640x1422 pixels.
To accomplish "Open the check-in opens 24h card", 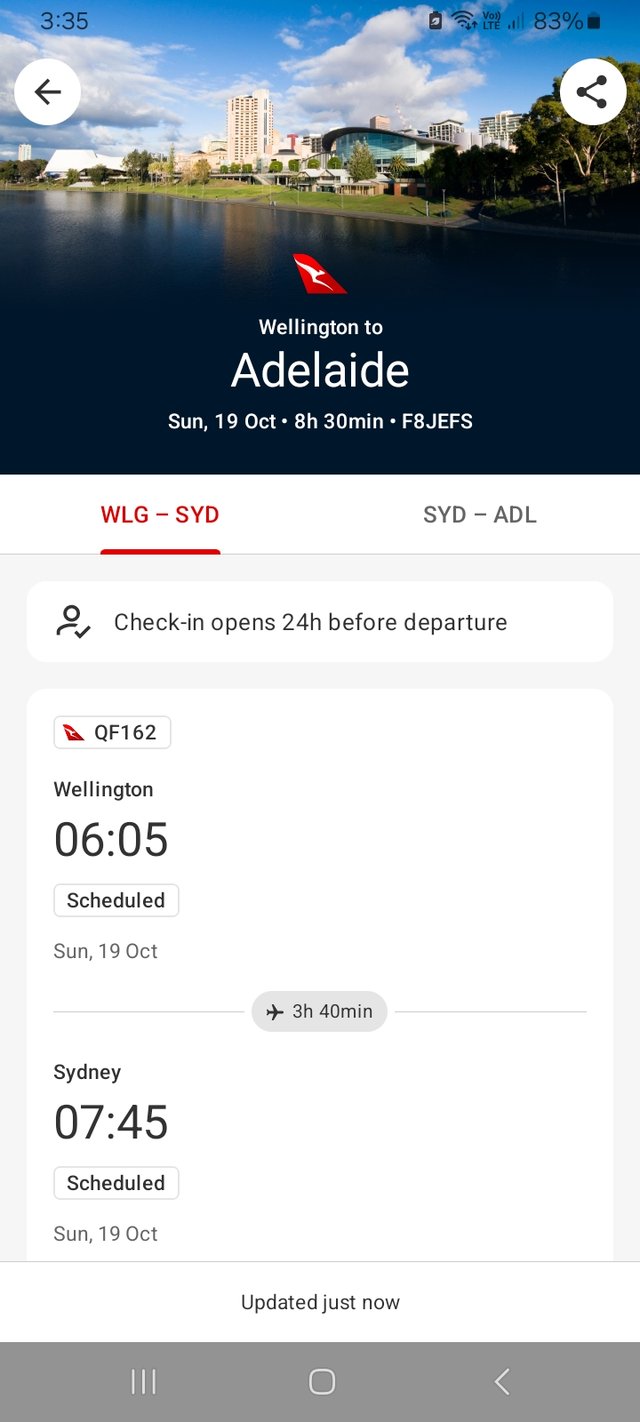I will (x=320, y=622).
